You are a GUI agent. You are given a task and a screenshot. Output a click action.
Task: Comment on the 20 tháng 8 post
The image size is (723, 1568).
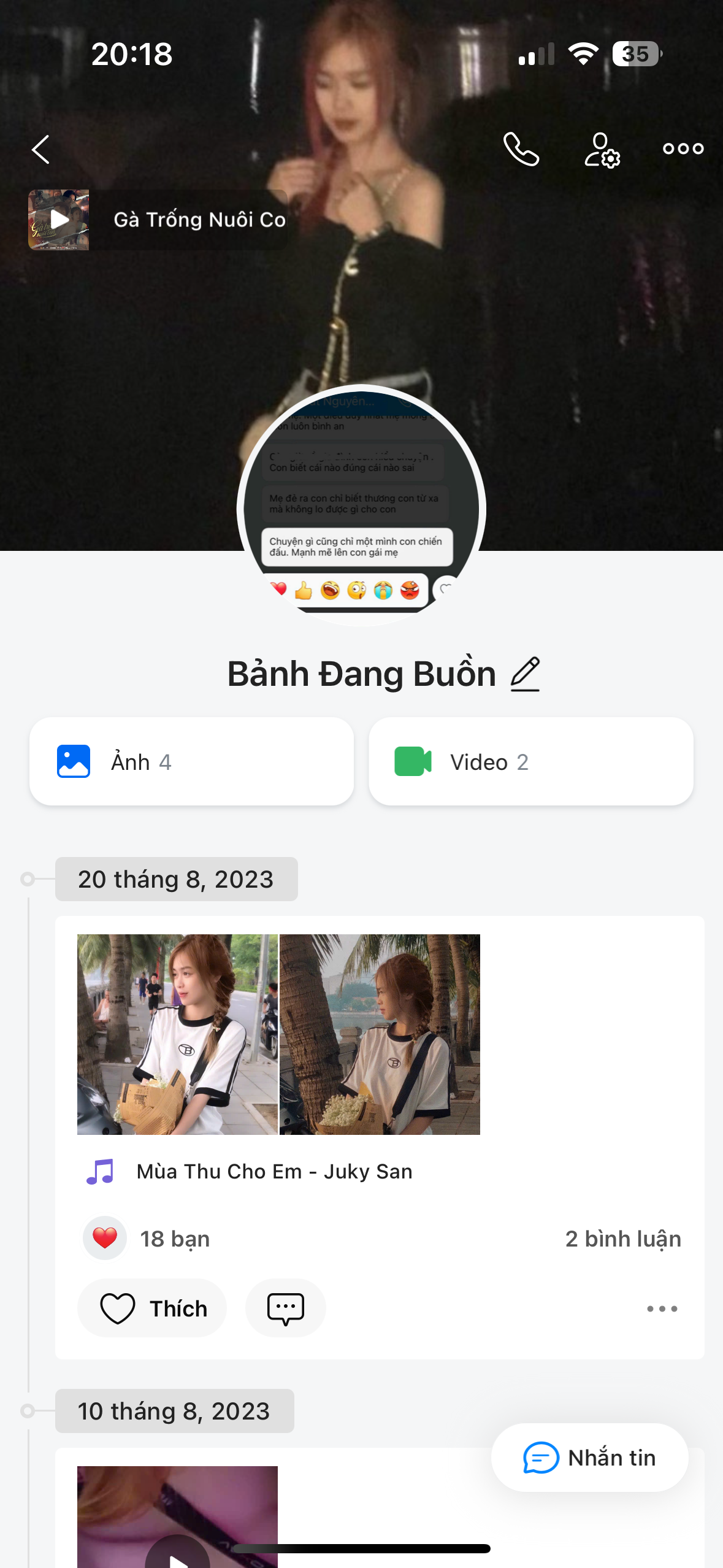click(285, 1308)
